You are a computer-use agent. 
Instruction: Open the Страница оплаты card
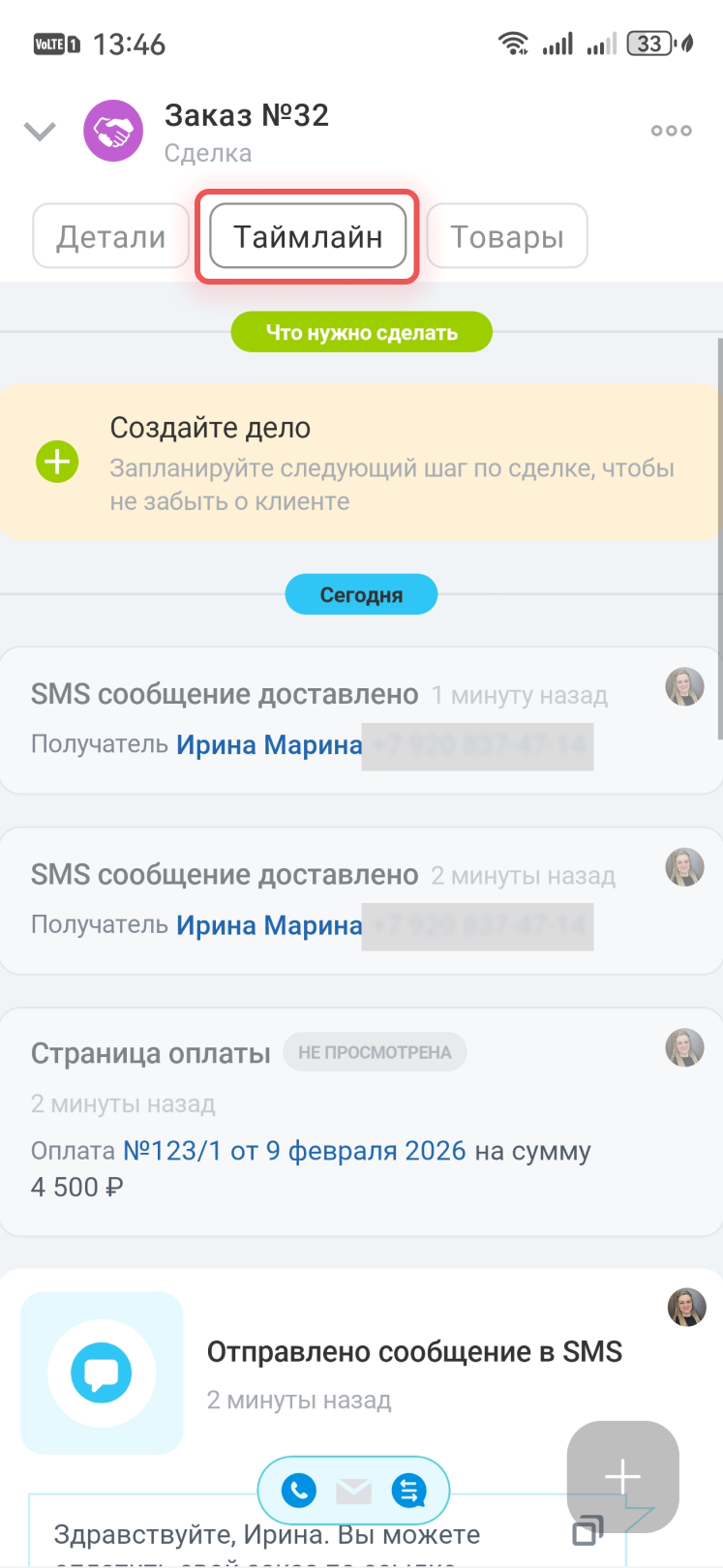[x=151, y=1053]
